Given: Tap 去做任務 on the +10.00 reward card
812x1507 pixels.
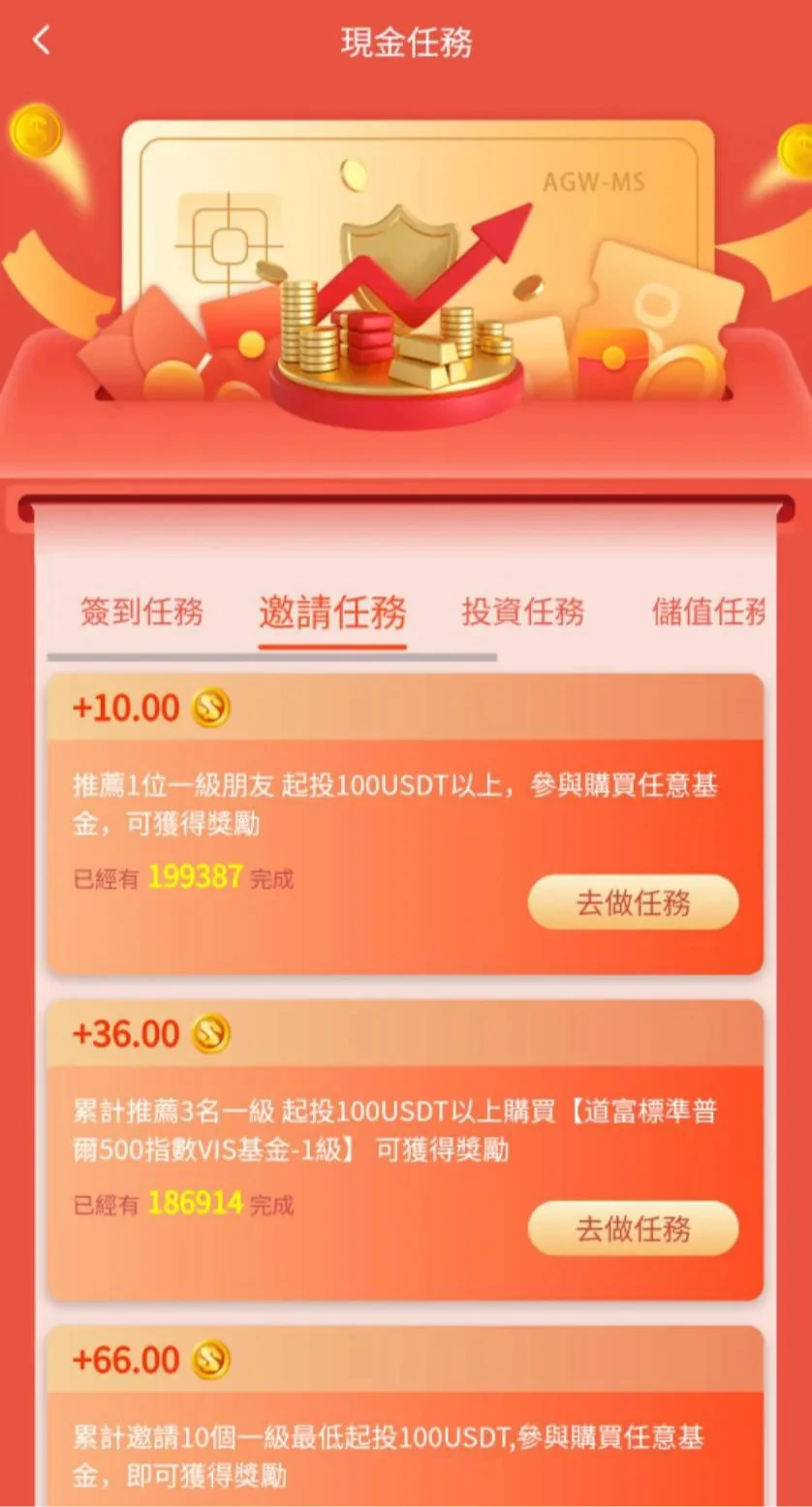Looking at the screenshot, I should pos(633,902).
